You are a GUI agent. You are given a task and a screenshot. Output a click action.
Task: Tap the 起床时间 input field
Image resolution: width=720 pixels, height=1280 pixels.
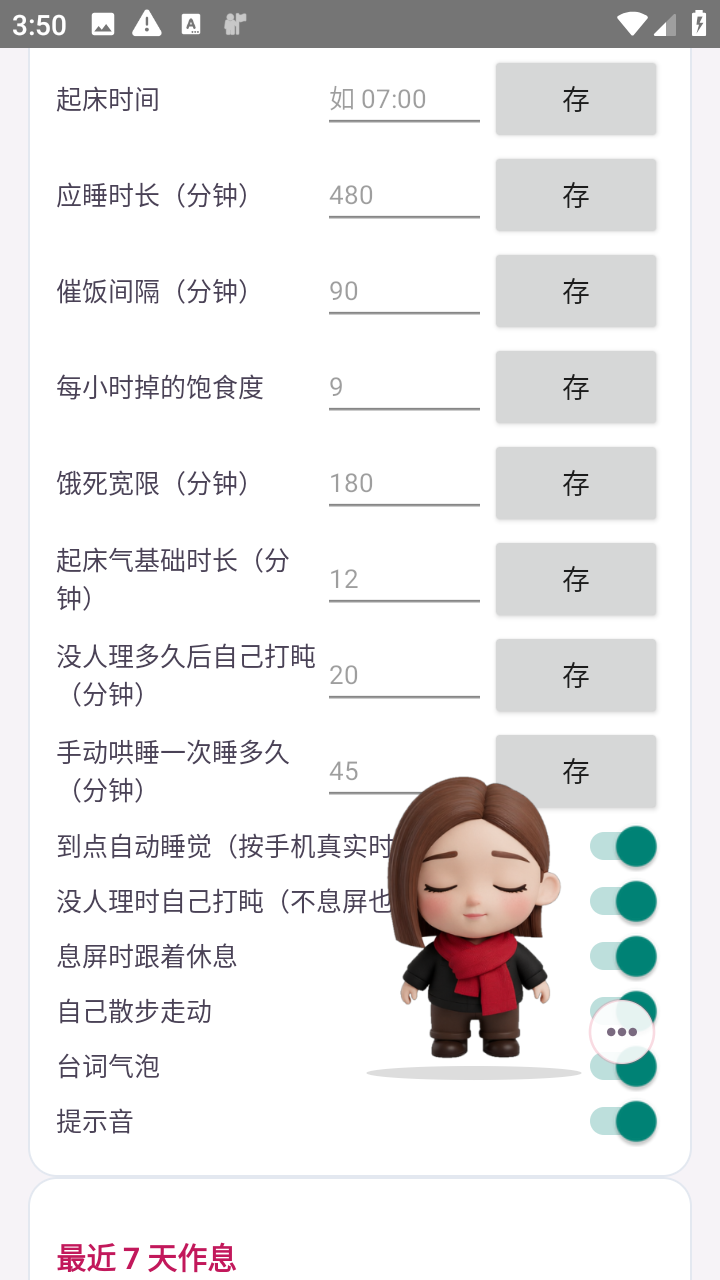[404, 99]
